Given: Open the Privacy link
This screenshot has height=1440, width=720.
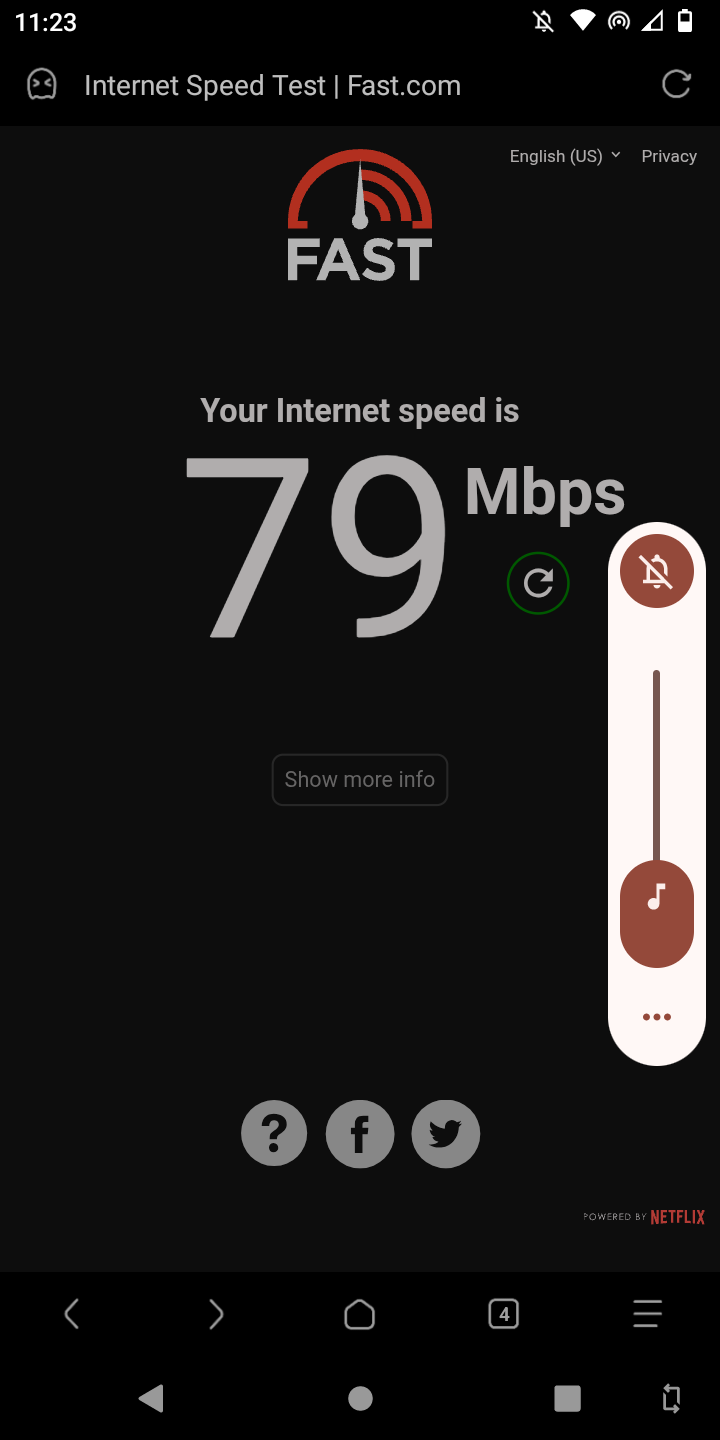Looking at the screenshot, I should 669,156.
